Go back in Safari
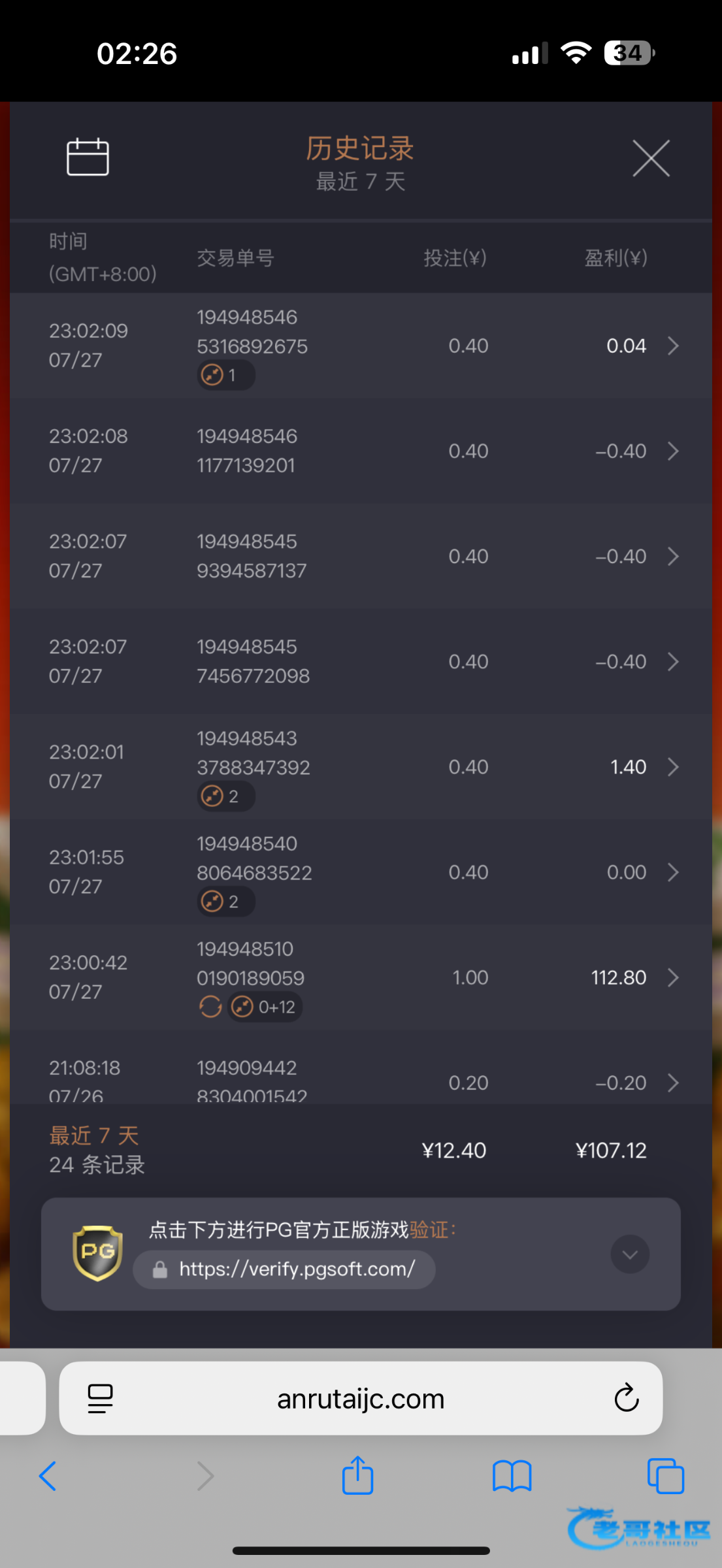 [x=48, y=1476]
